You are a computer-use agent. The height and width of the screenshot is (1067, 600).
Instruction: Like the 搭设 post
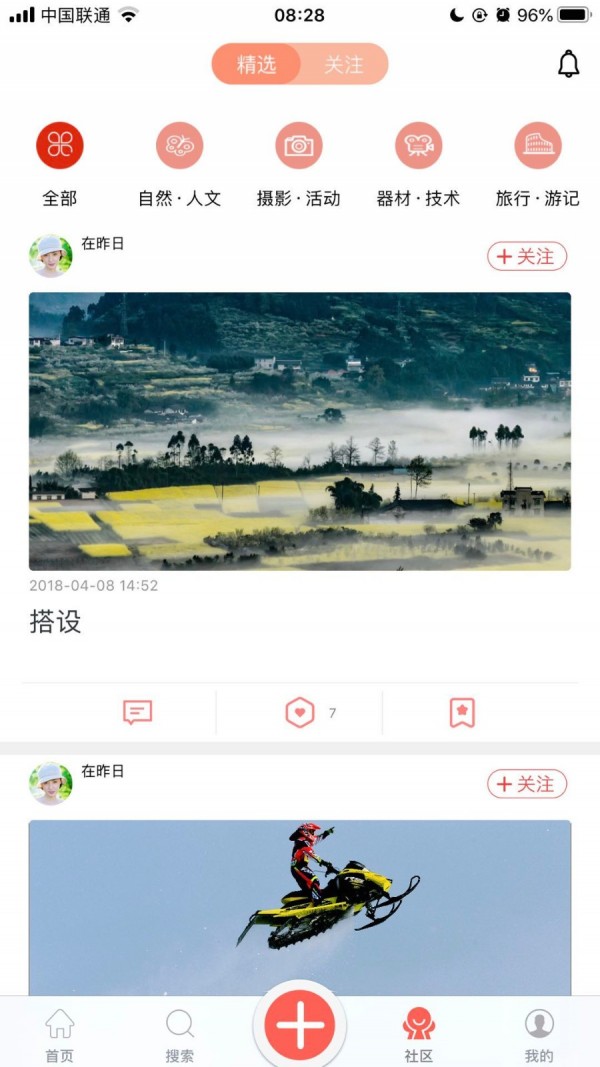[300, 713]
